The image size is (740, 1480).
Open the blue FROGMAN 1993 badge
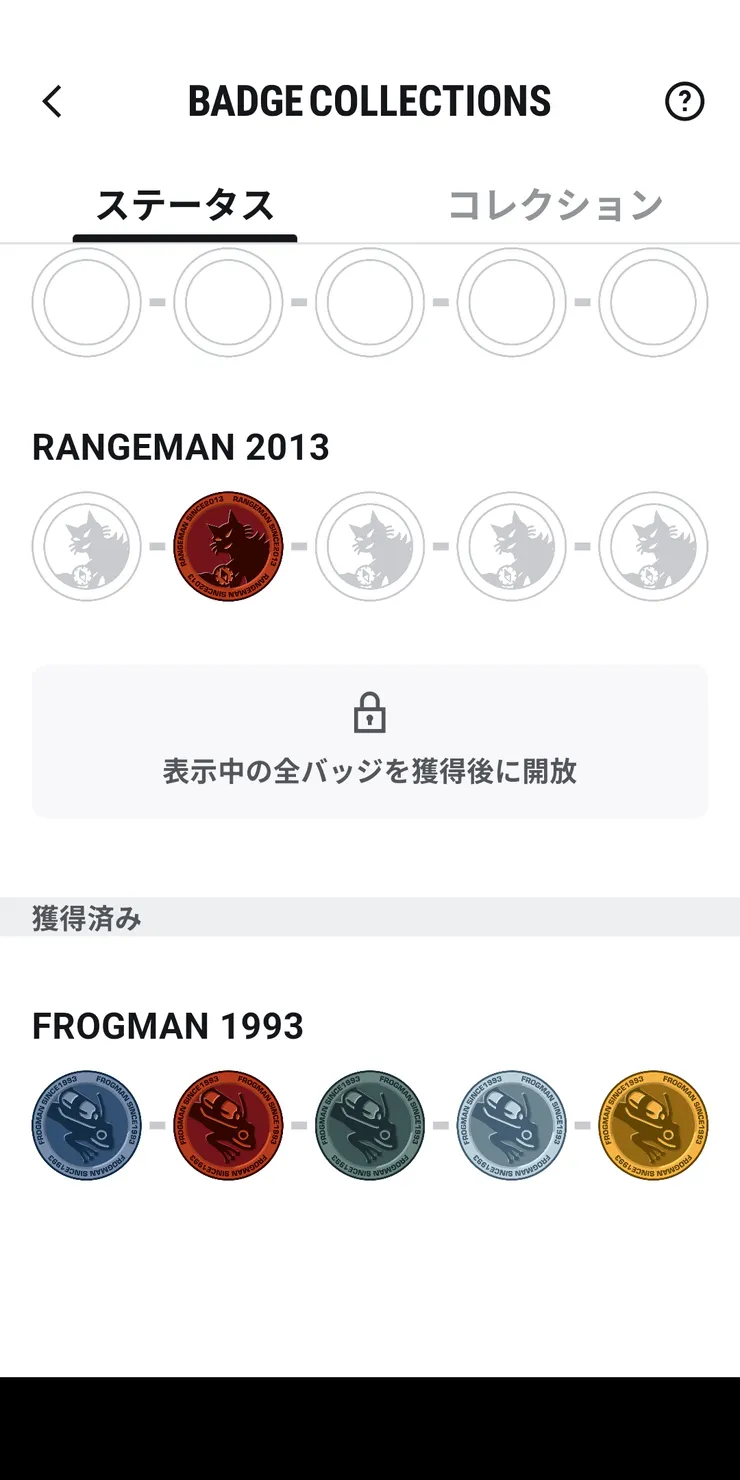[86, 1125]
